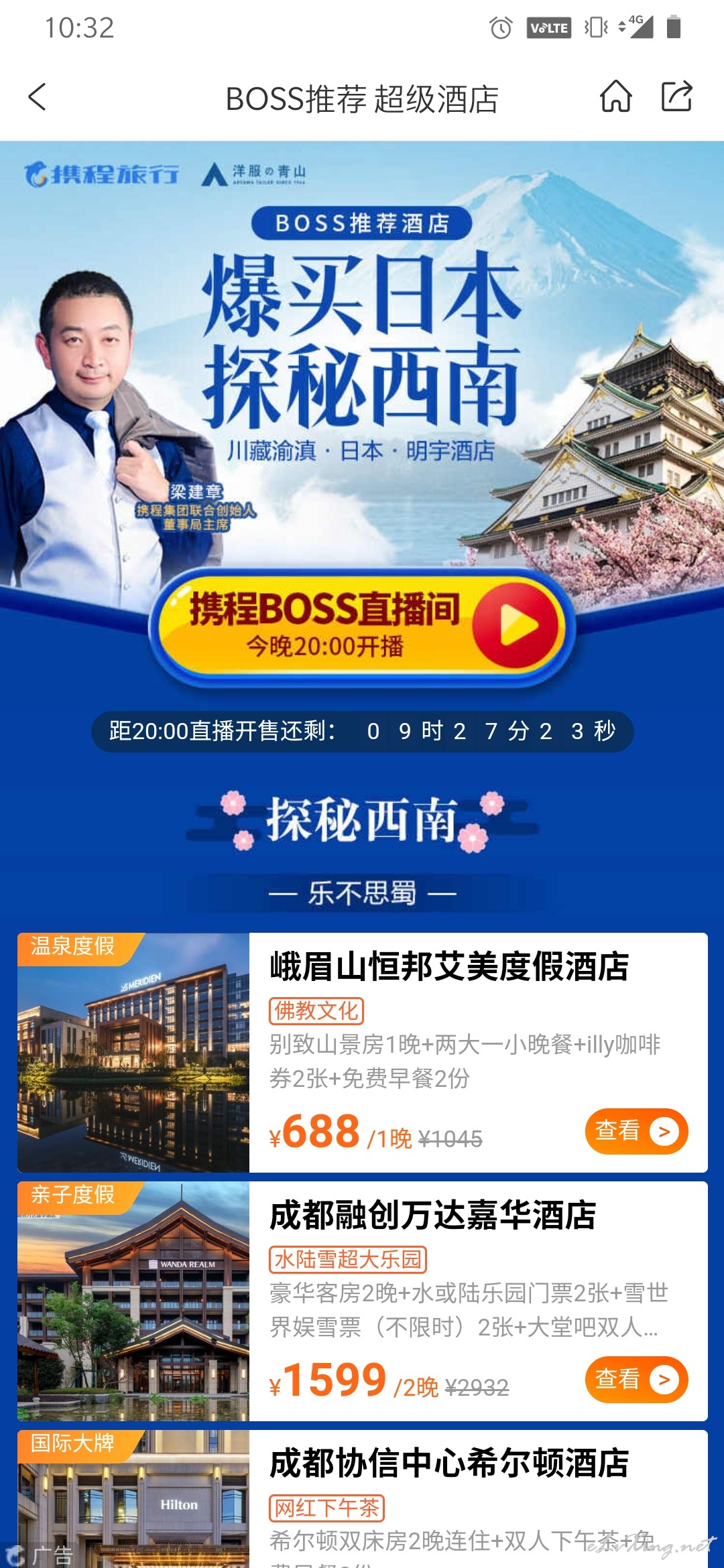This screenshot has height=1568, width=724.
Task: Go back using the top-left arrow
Action: tap(38, 97)
